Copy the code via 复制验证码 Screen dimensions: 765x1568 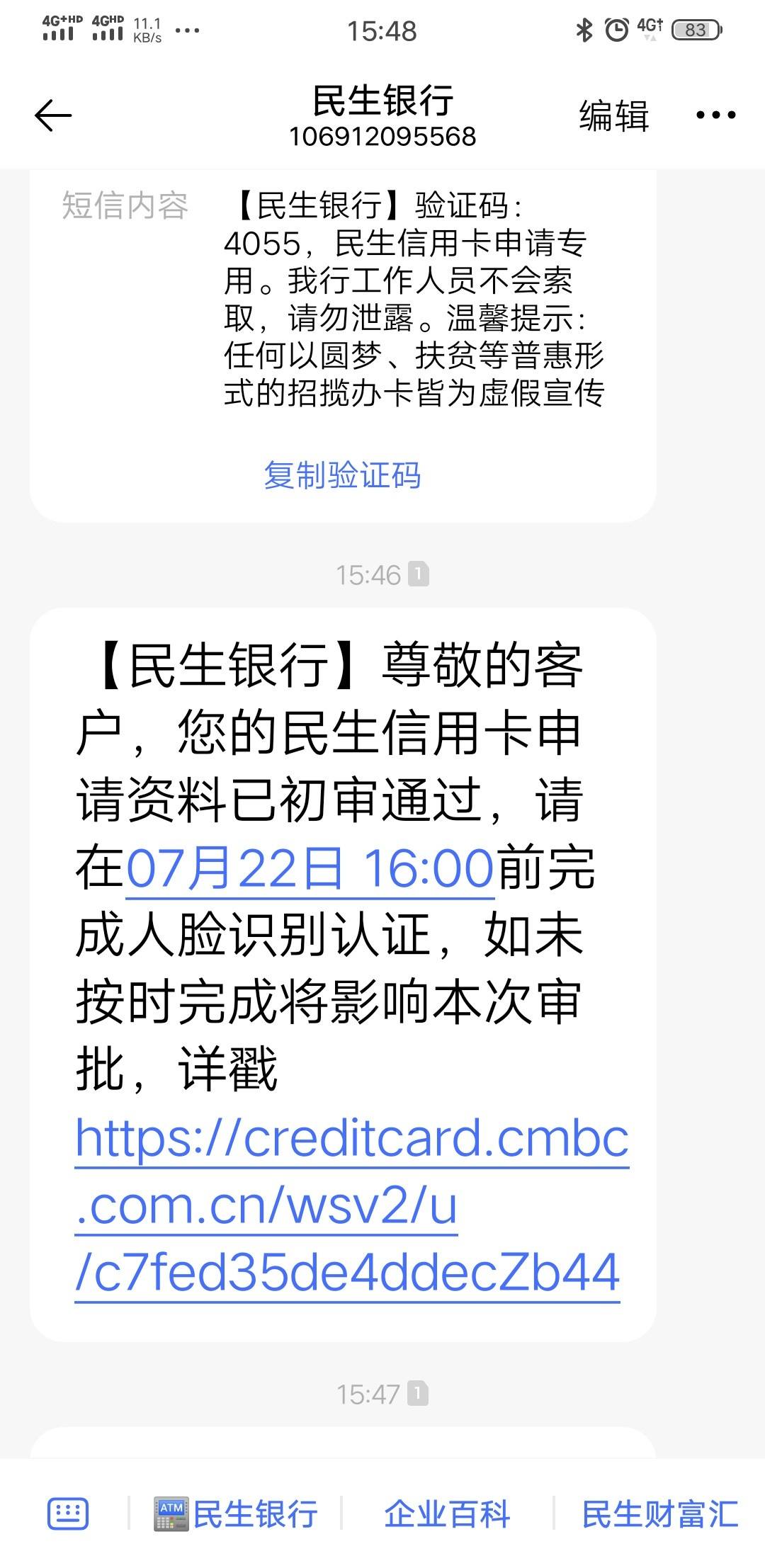coord(342,475)
